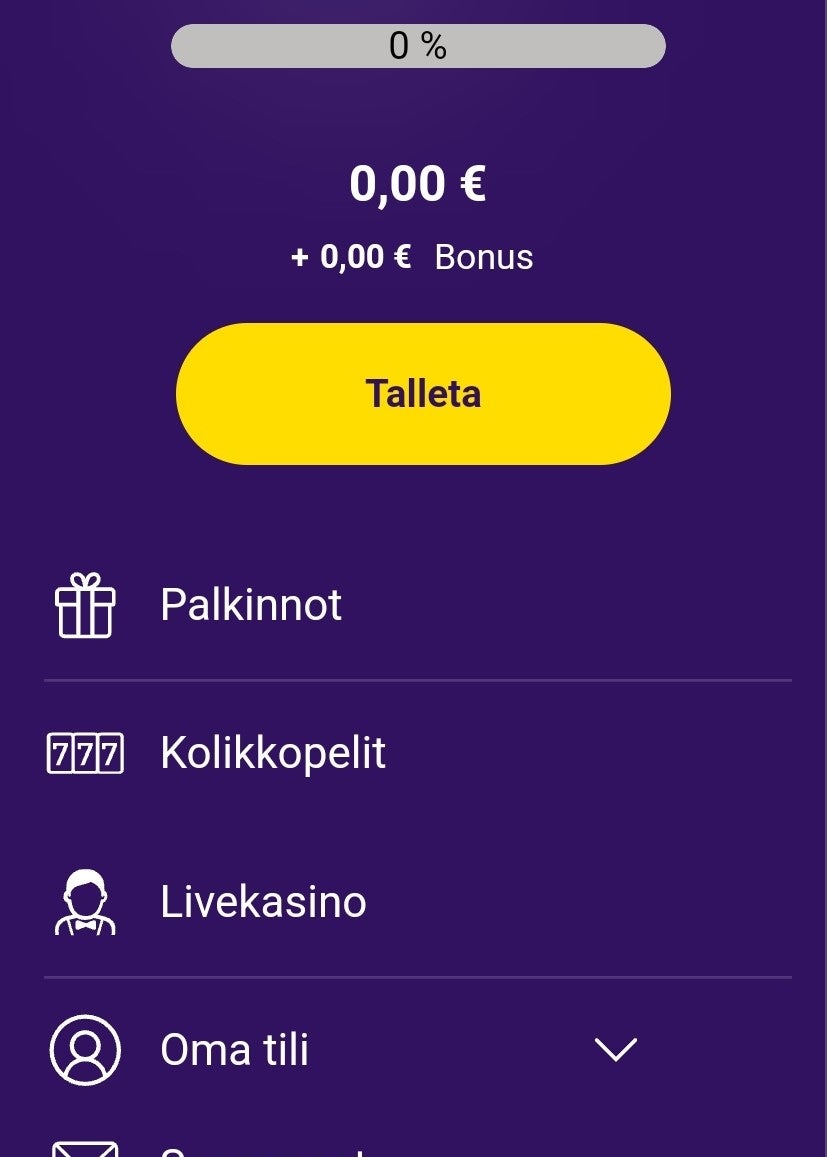
Task: Open account options using the down chevron
Action: 617,1050
